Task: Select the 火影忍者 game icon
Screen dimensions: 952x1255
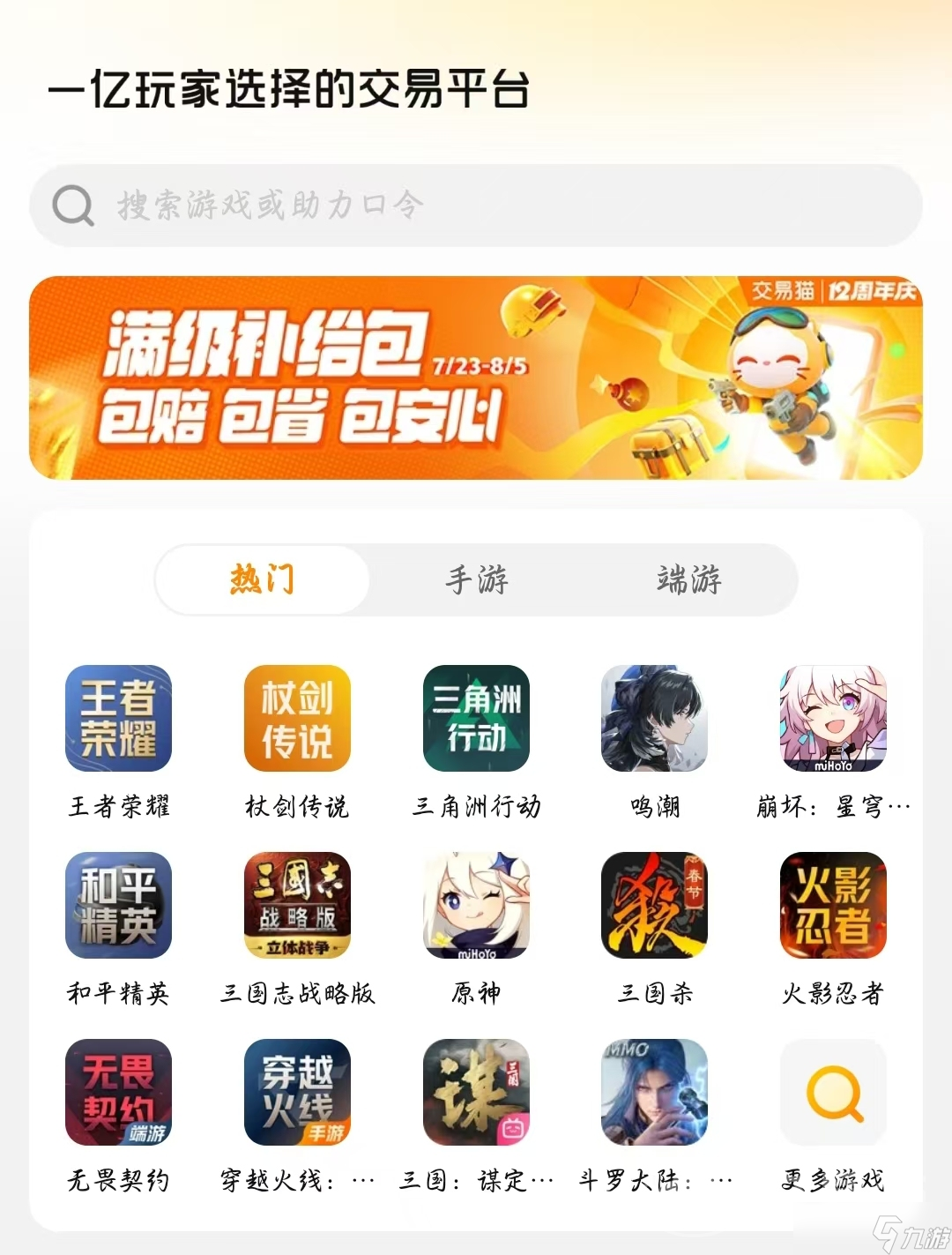Action: pos(833,906)
